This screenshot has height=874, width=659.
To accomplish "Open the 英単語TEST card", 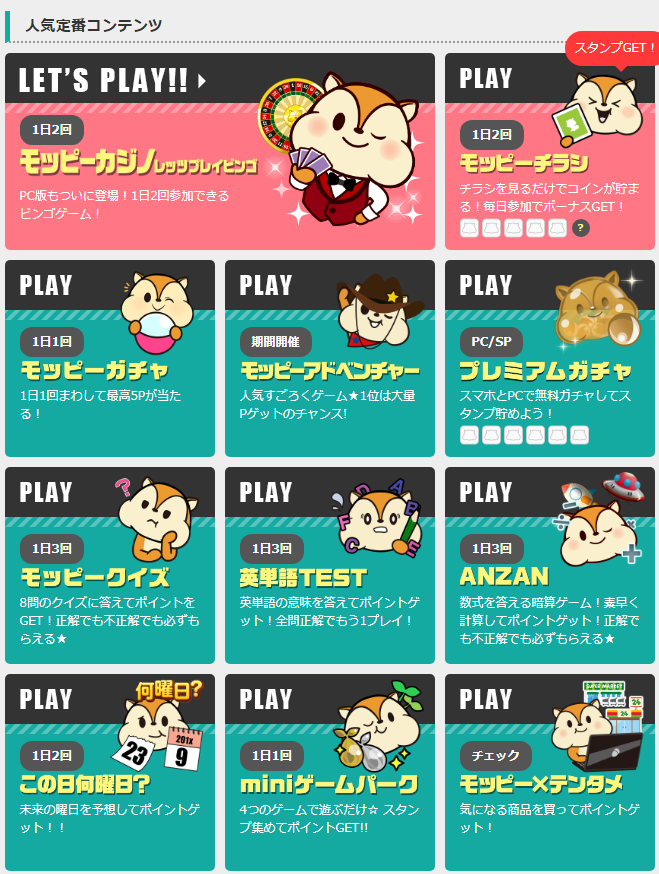I will [329, 565].
